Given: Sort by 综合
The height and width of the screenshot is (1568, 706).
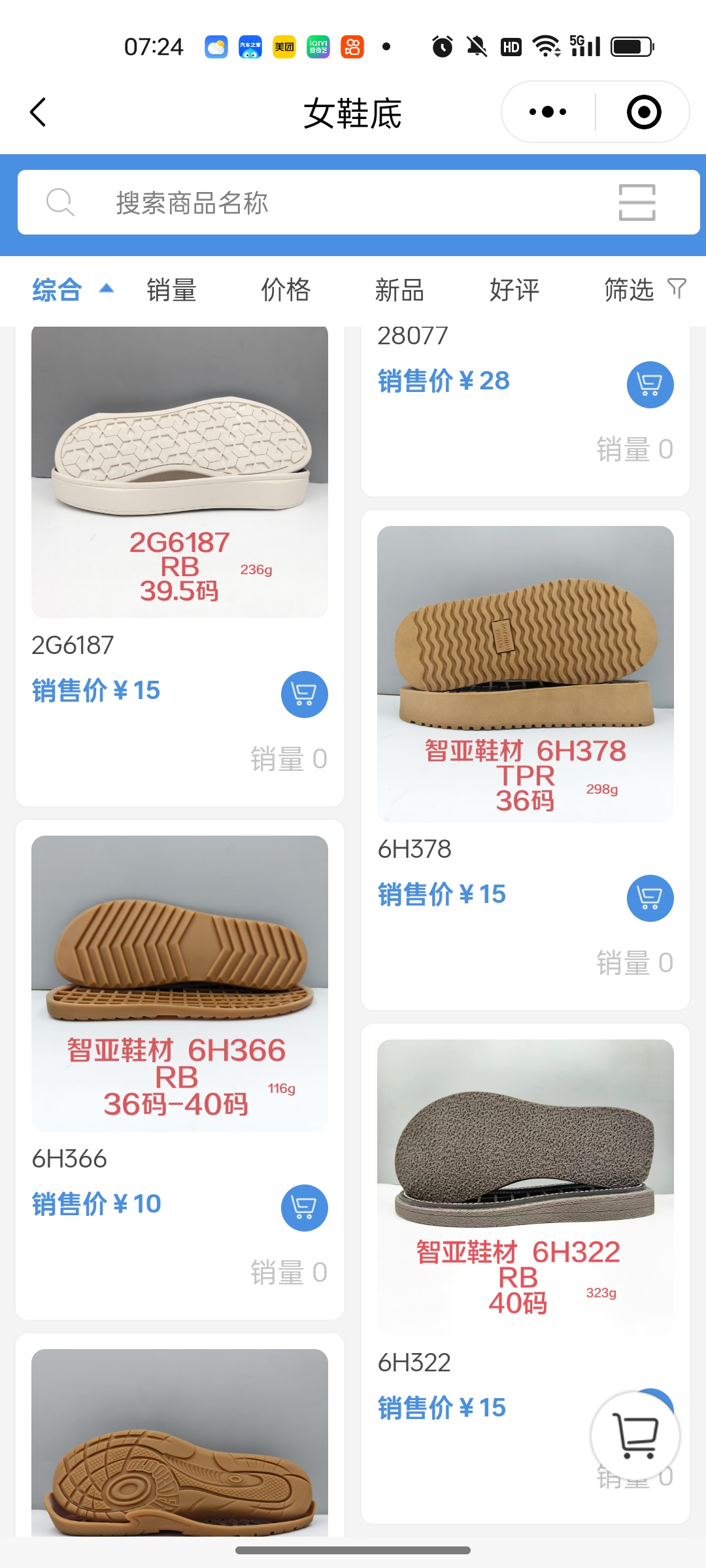Looking at the screenshot, I should (59, 290).
